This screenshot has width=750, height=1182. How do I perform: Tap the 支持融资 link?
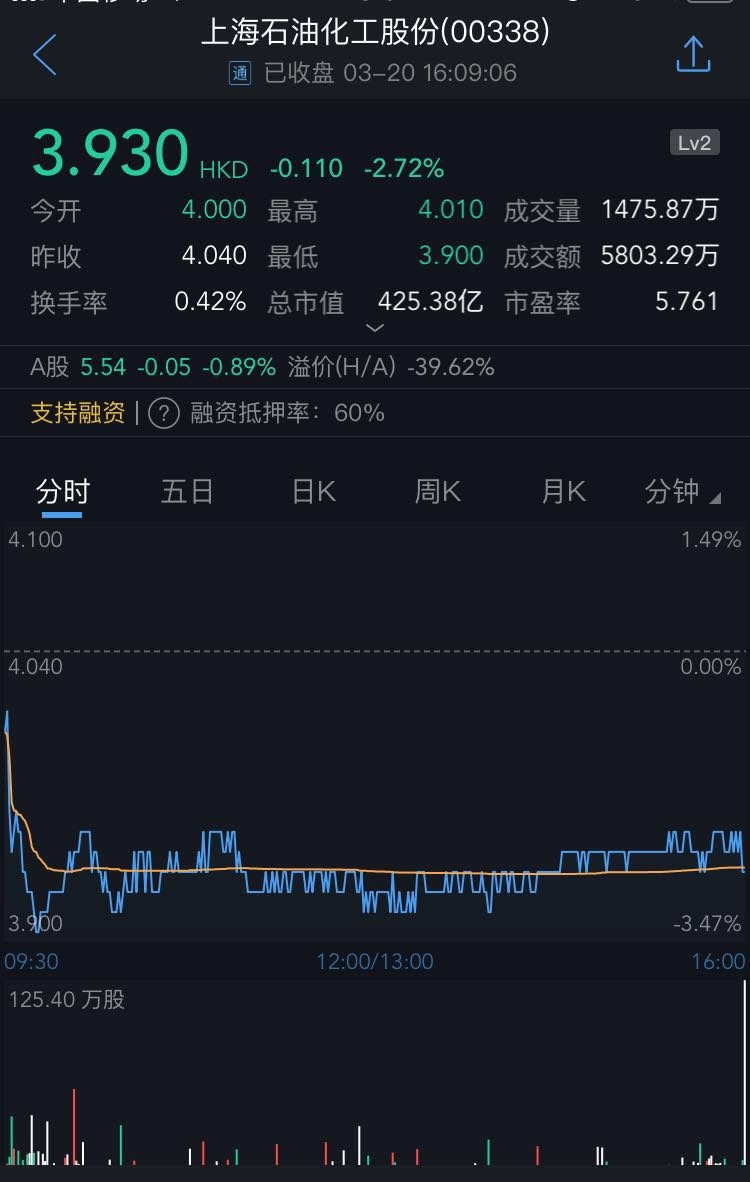click(x=78, y=413)
